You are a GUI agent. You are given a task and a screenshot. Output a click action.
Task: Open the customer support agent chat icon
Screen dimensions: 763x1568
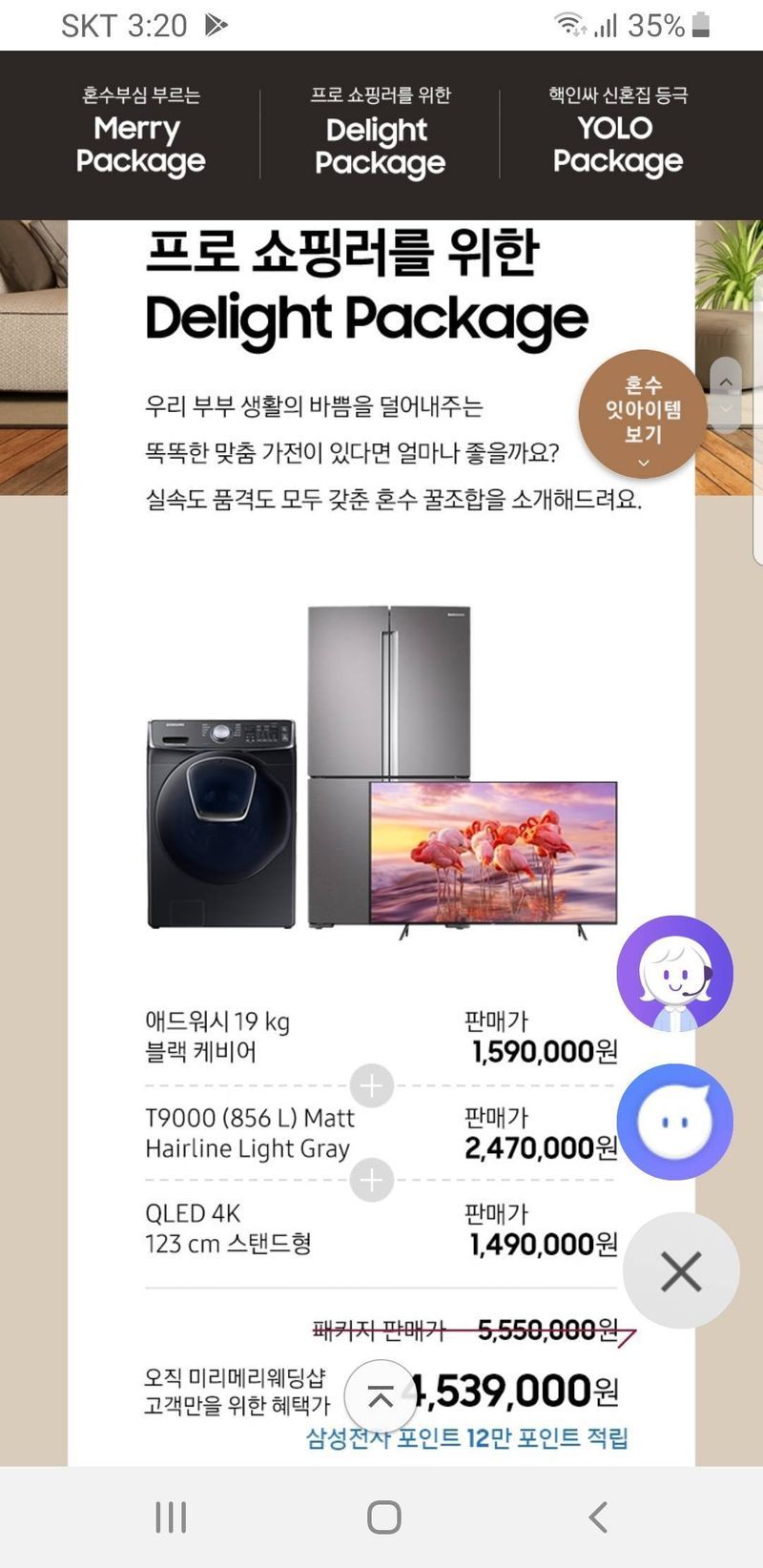click(675, 974)
